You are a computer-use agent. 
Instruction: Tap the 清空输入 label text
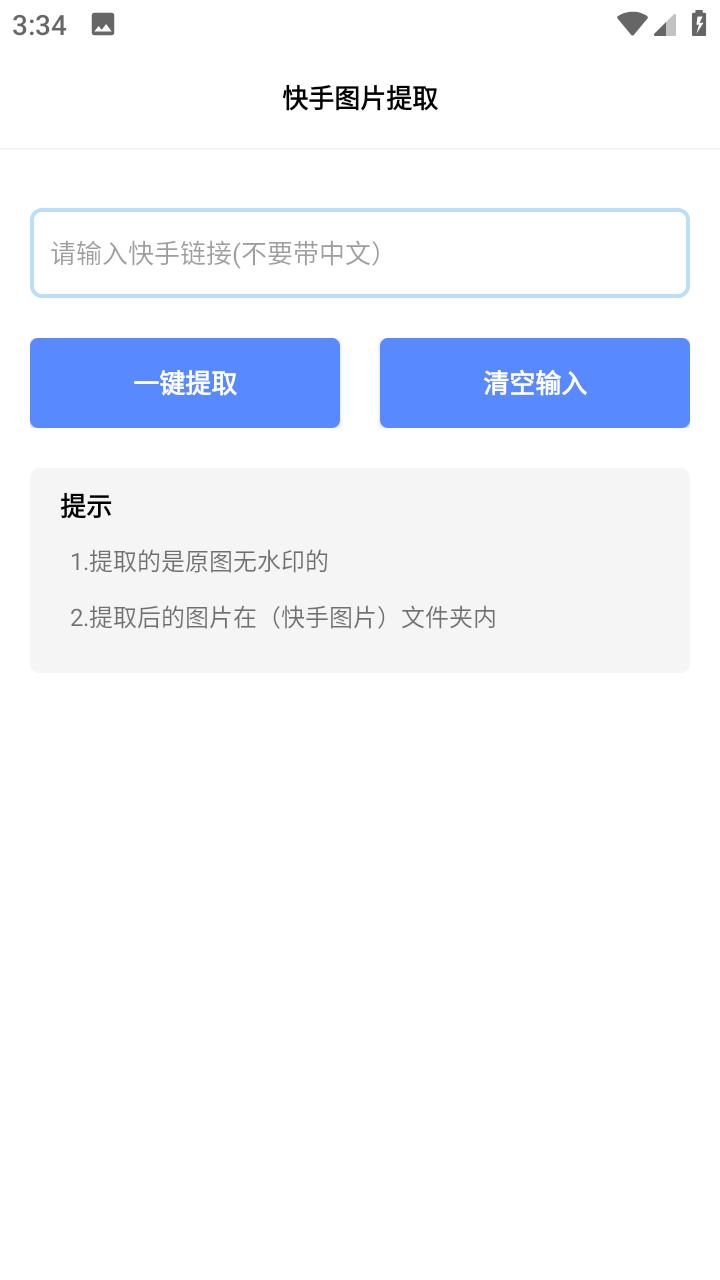coord(534,383)
